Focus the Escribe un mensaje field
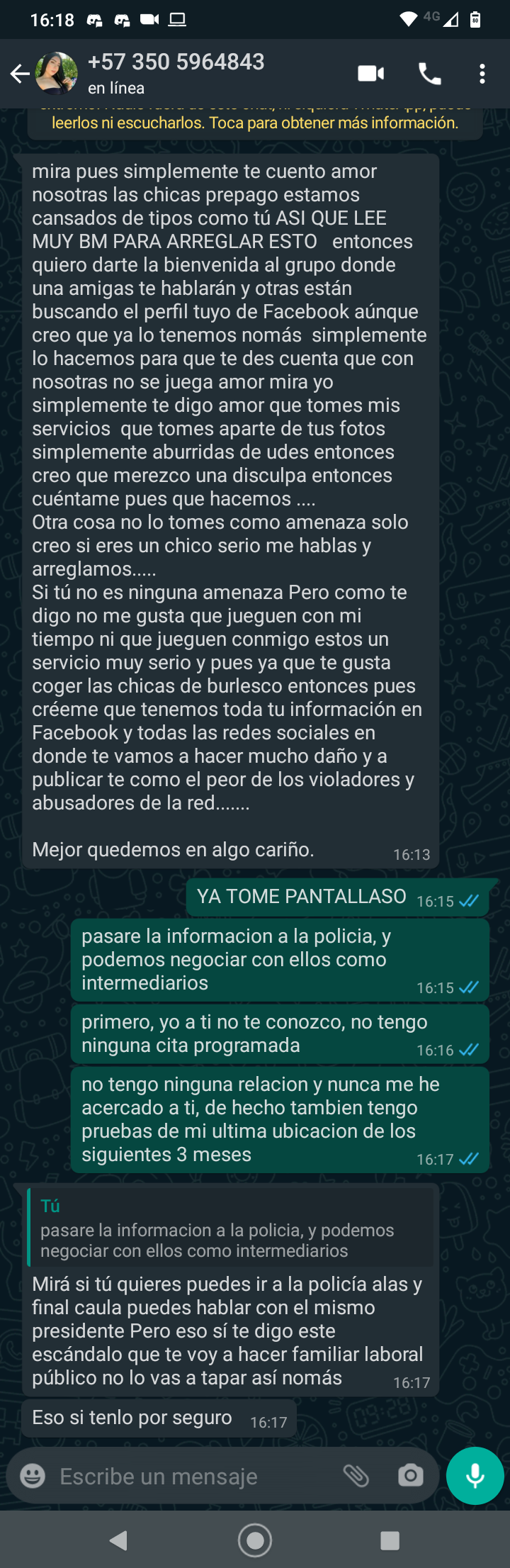This screenshot has height=1568, width=510. (x=191, y=1476)
